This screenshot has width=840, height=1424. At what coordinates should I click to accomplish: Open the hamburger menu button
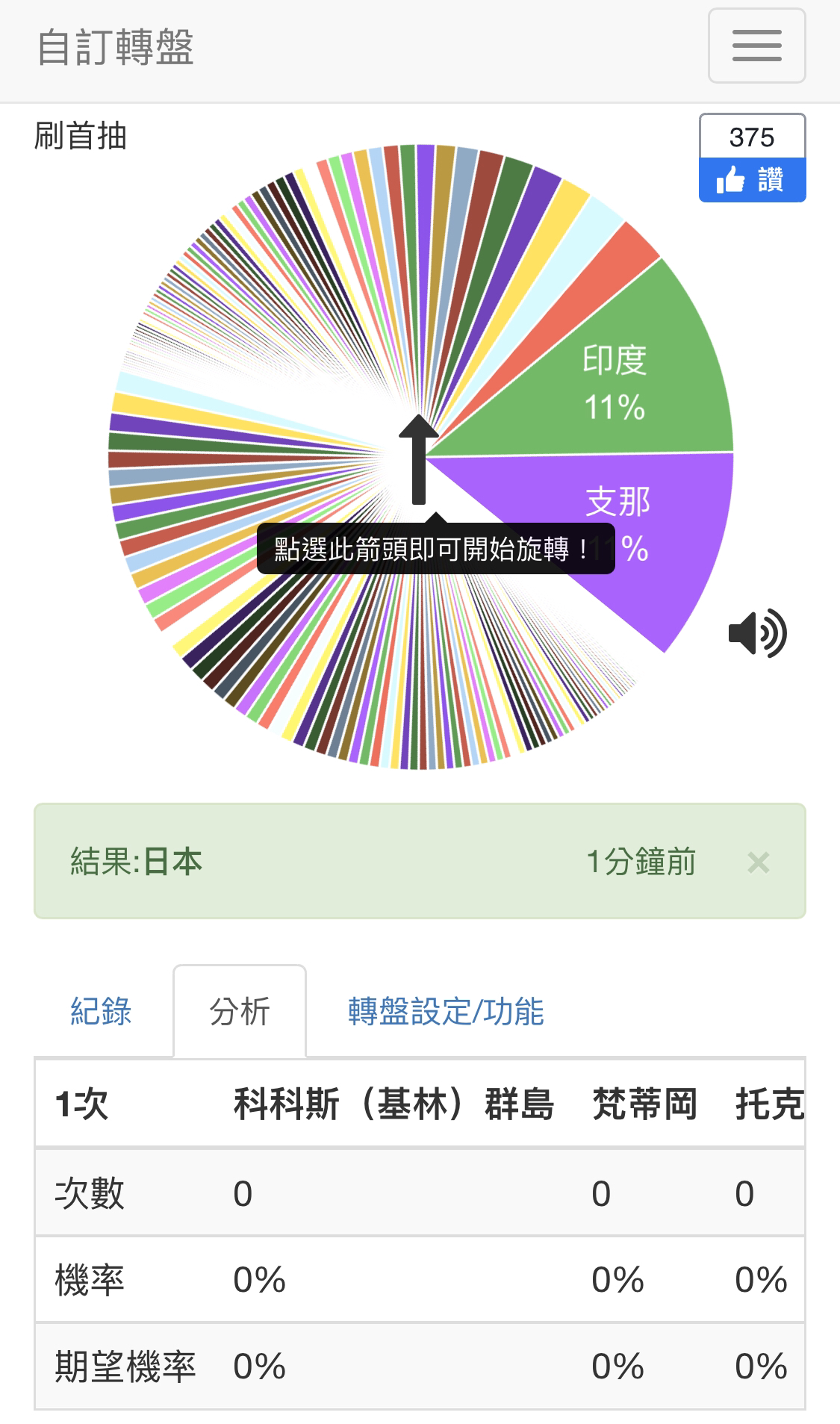click(756, 46)
